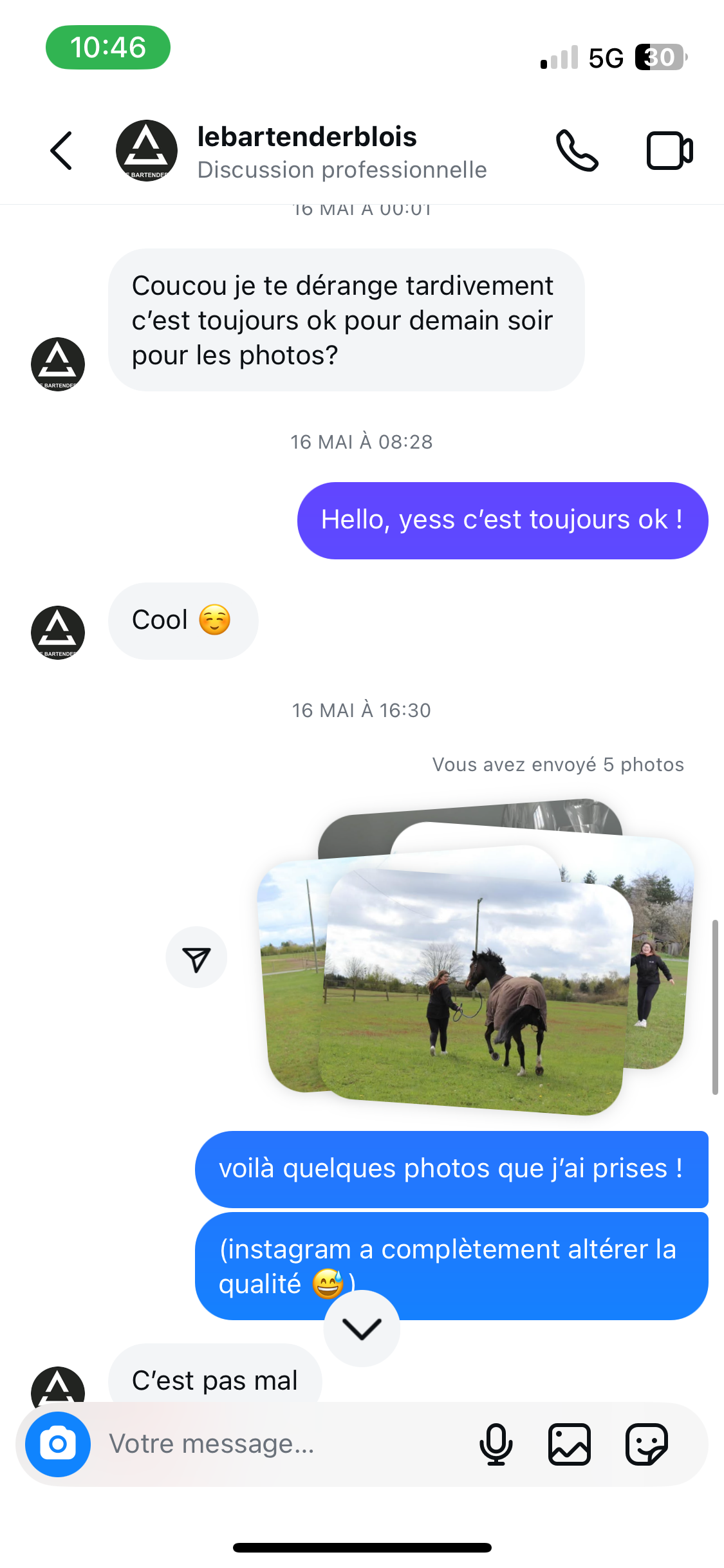This screenshot has width=724, height=1568.
Task: Jump to the latest message with the down arrow
Action: [x=362, y=1329]
